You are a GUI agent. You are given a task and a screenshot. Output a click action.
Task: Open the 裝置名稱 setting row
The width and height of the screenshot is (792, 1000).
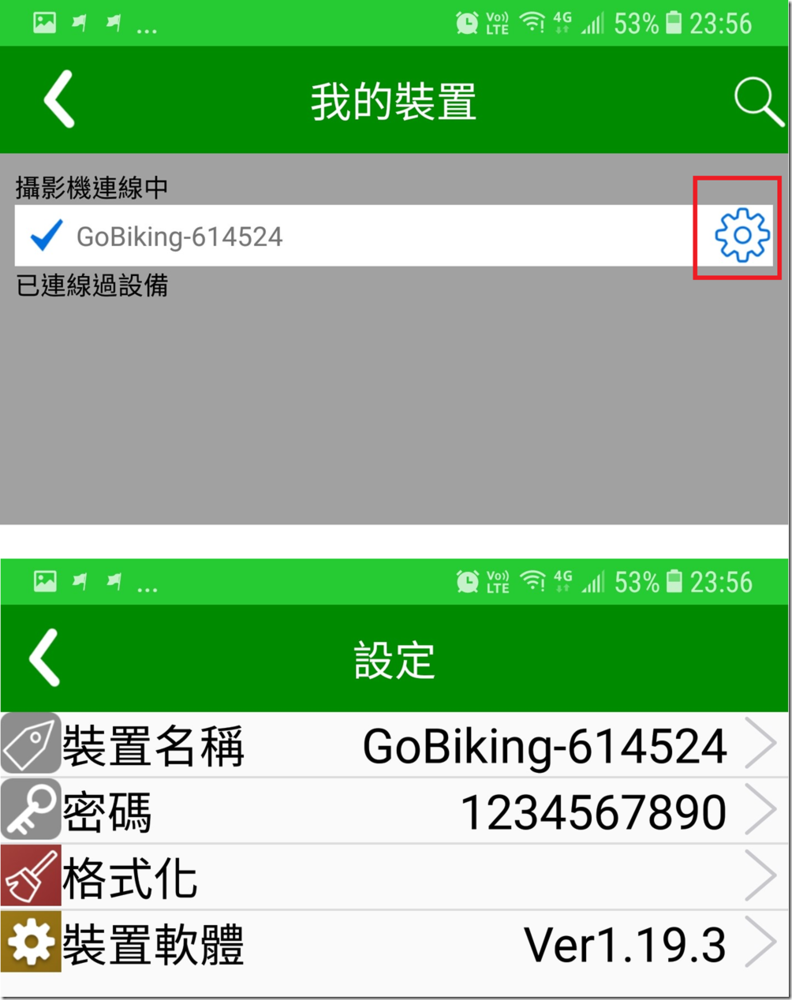coord(395,746)
